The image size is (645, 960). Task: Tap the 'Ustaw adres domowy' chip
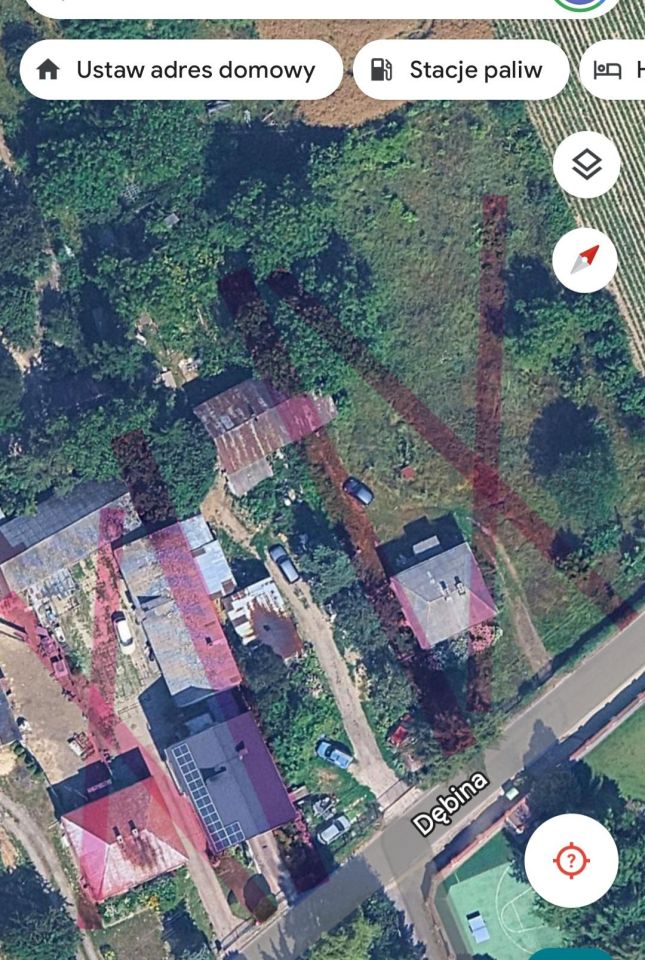[181, 70]
